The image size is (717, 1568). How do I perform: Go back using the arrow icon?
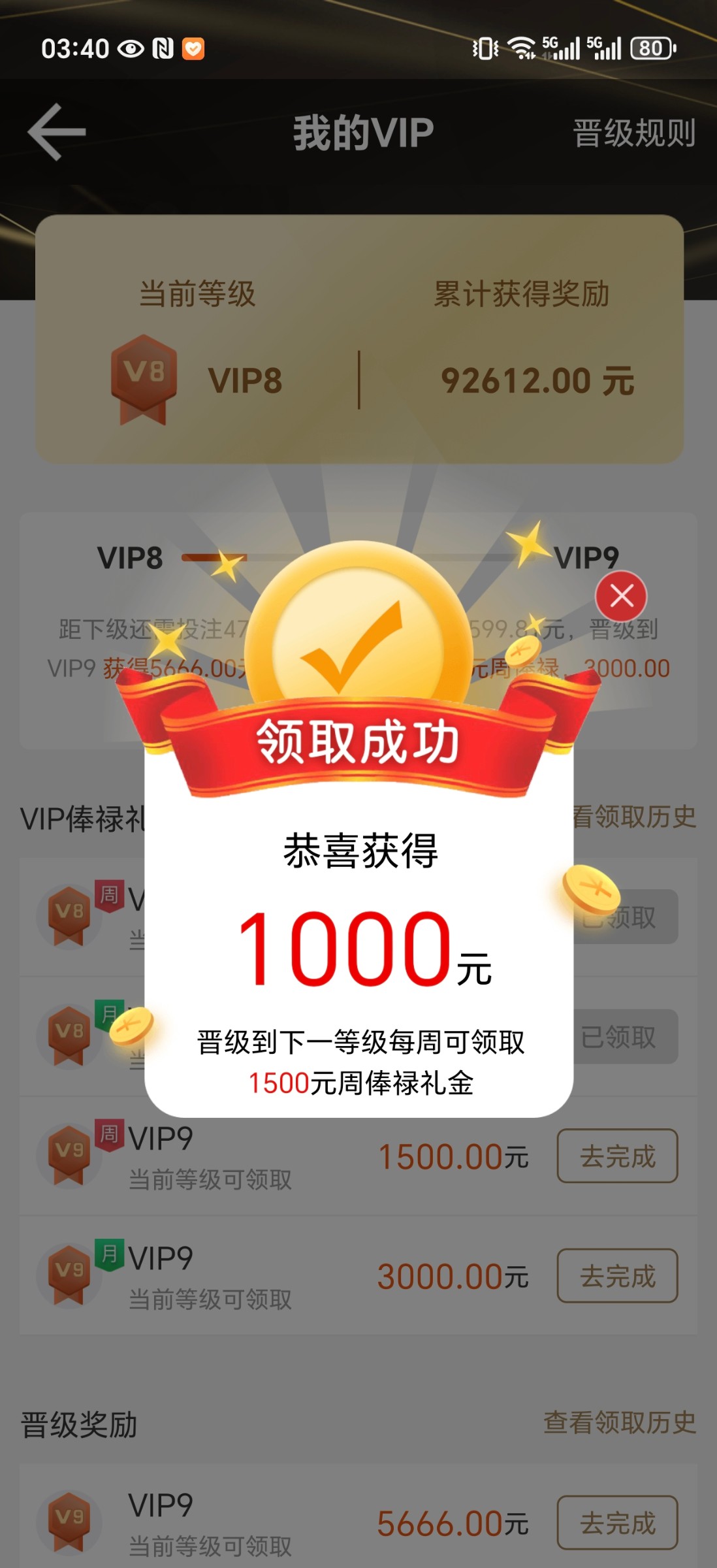pyautogui.click(x=57, y=132)
